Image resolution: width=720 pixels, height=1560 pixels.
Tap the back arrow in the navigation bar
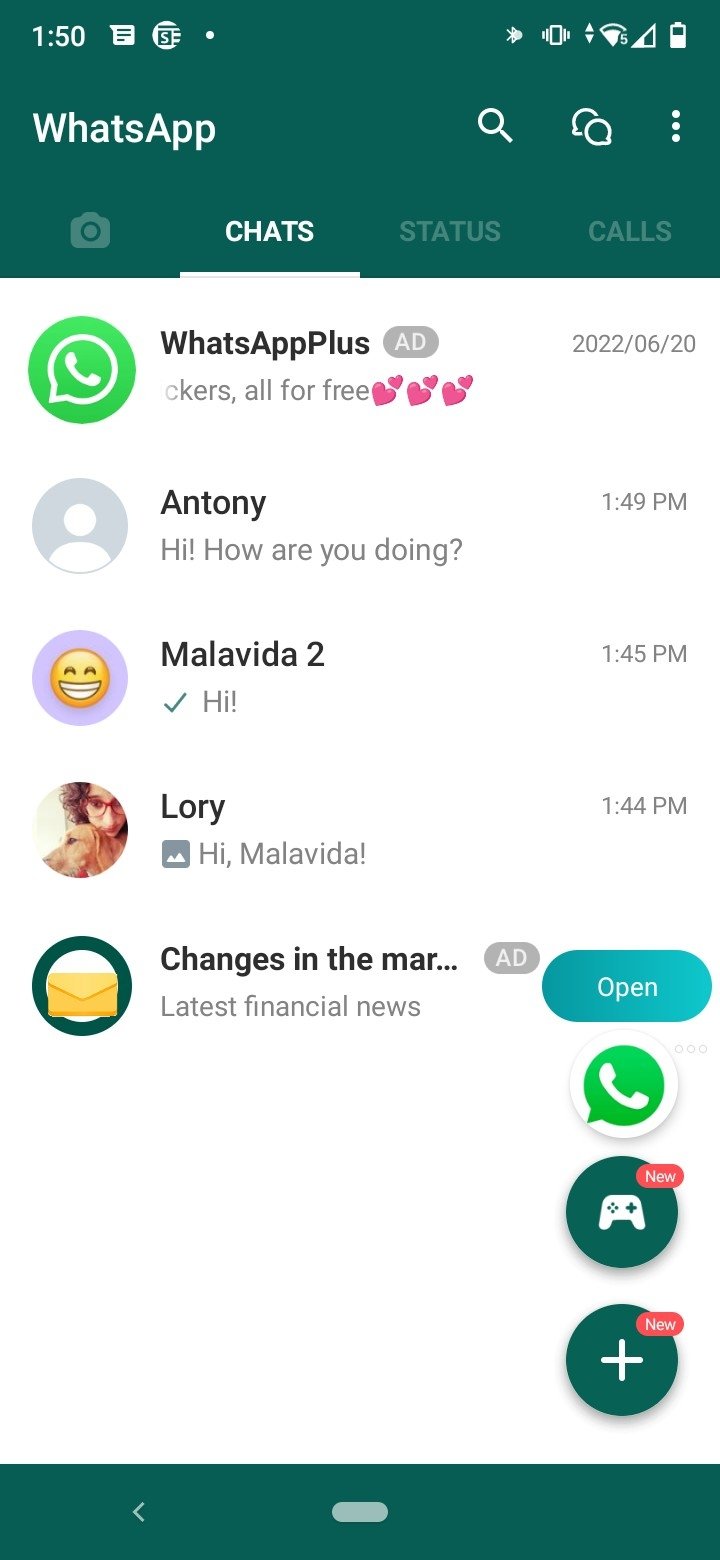(138, 1512)
